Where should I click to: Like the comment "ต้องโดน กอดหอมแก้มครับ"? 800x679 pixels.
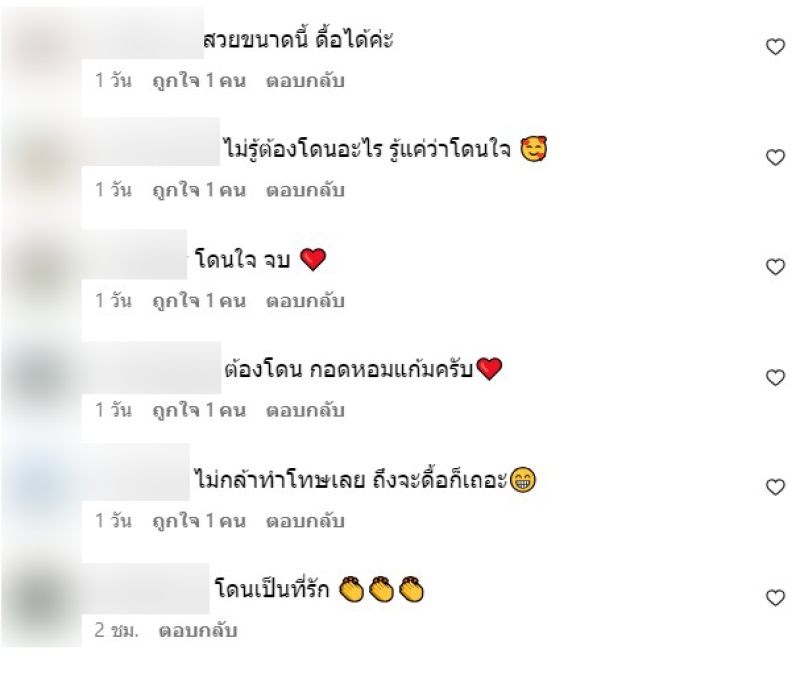(775, 377)
